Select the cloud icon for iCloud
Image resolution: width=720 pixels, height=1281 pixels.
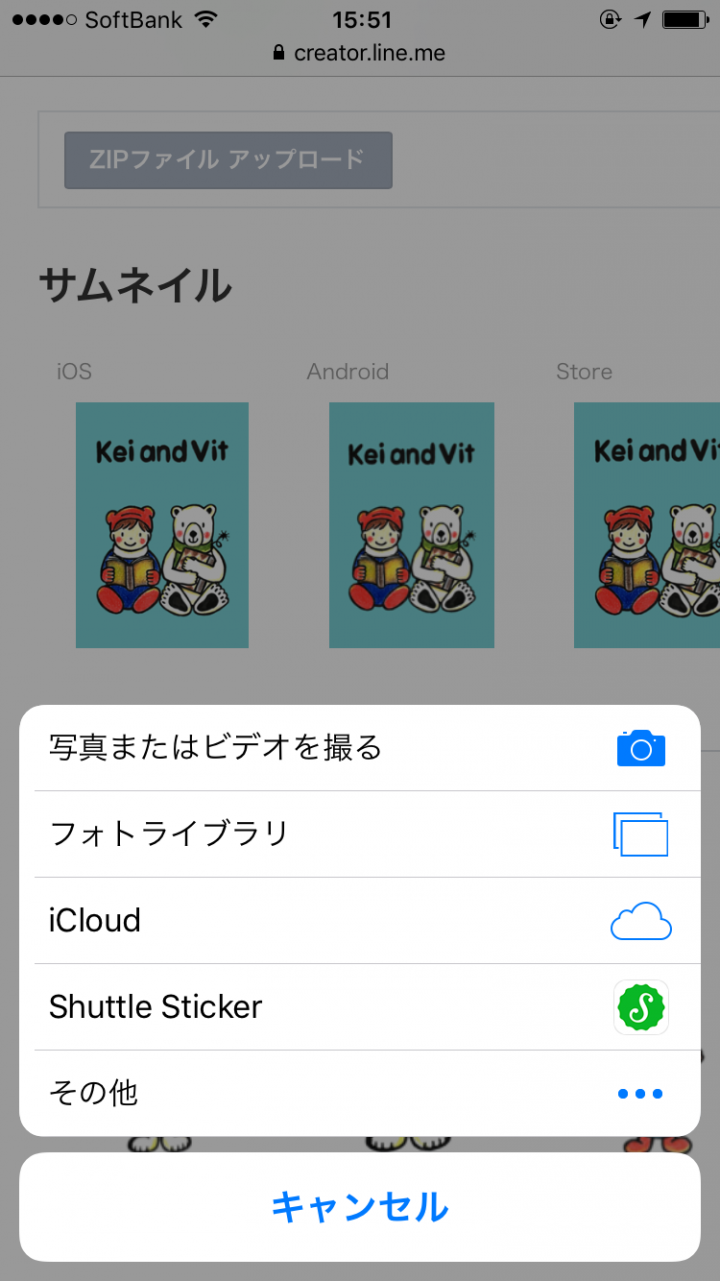coord(640,920)
